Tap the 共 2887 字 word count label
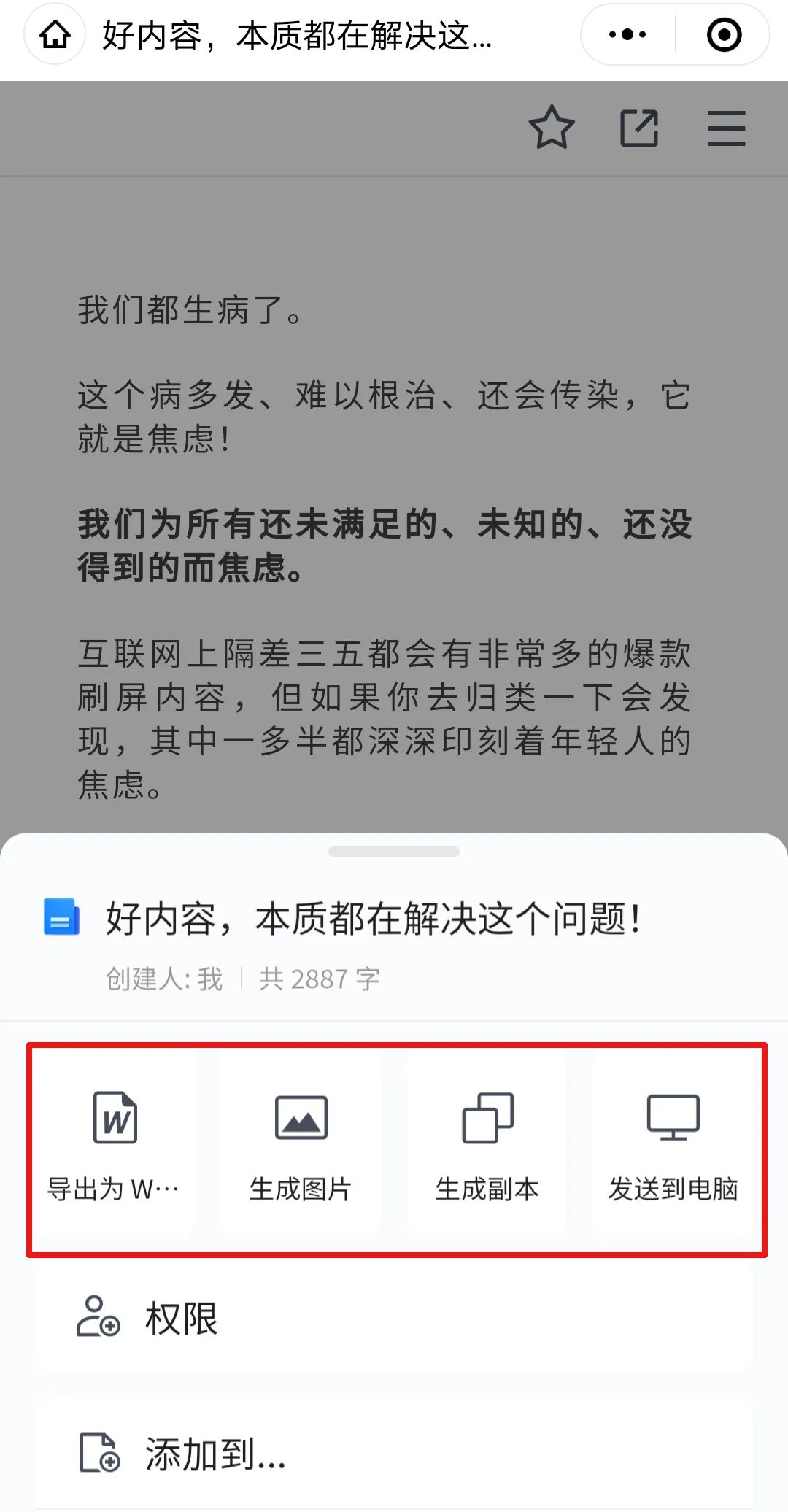This screenshot has height=1512, width=788. pyautogui.click(x=319, y=979)
